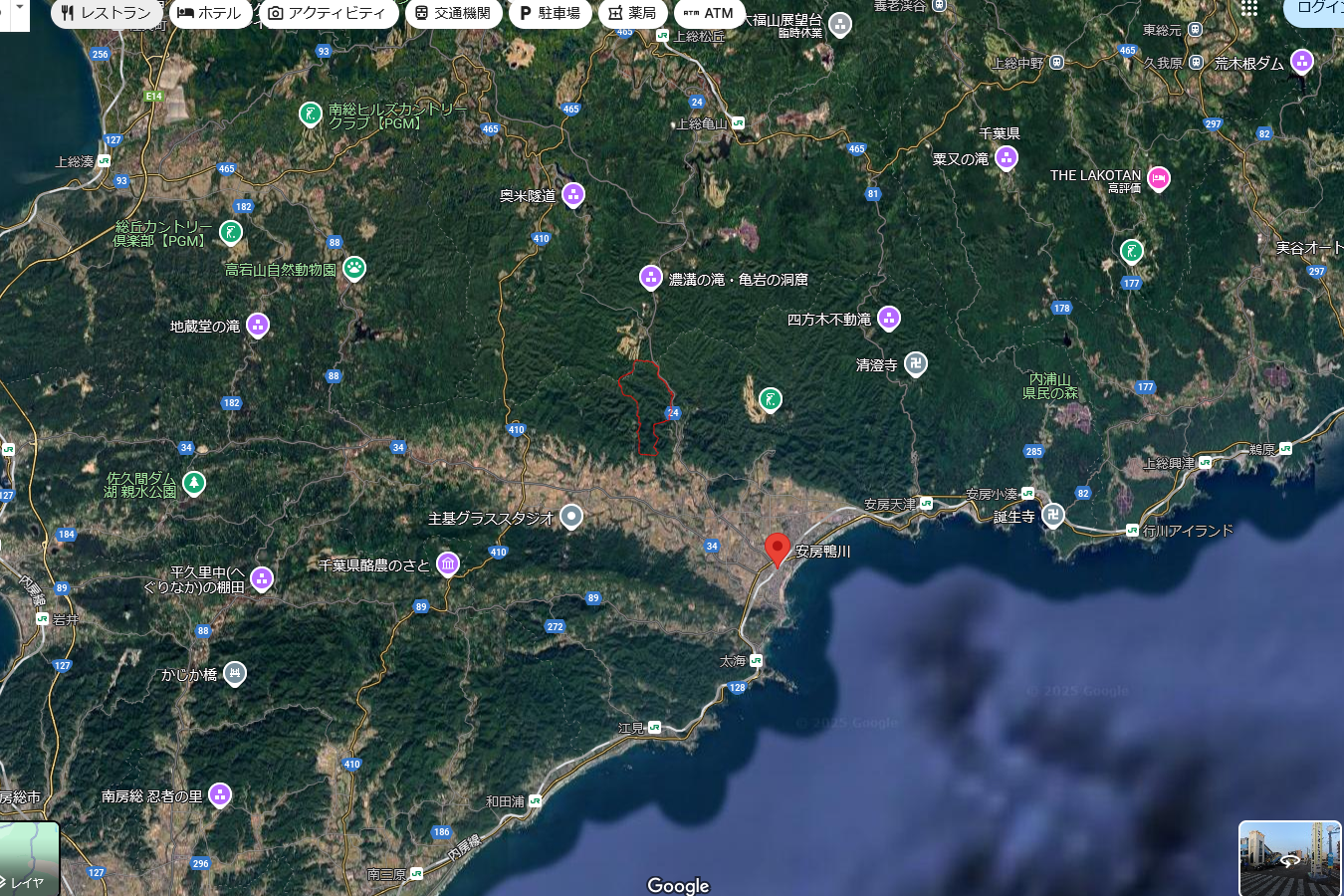Select the 佐久間ダム湖 親水公園 marker
This screenshot has height=896, width=1344.
194,483
